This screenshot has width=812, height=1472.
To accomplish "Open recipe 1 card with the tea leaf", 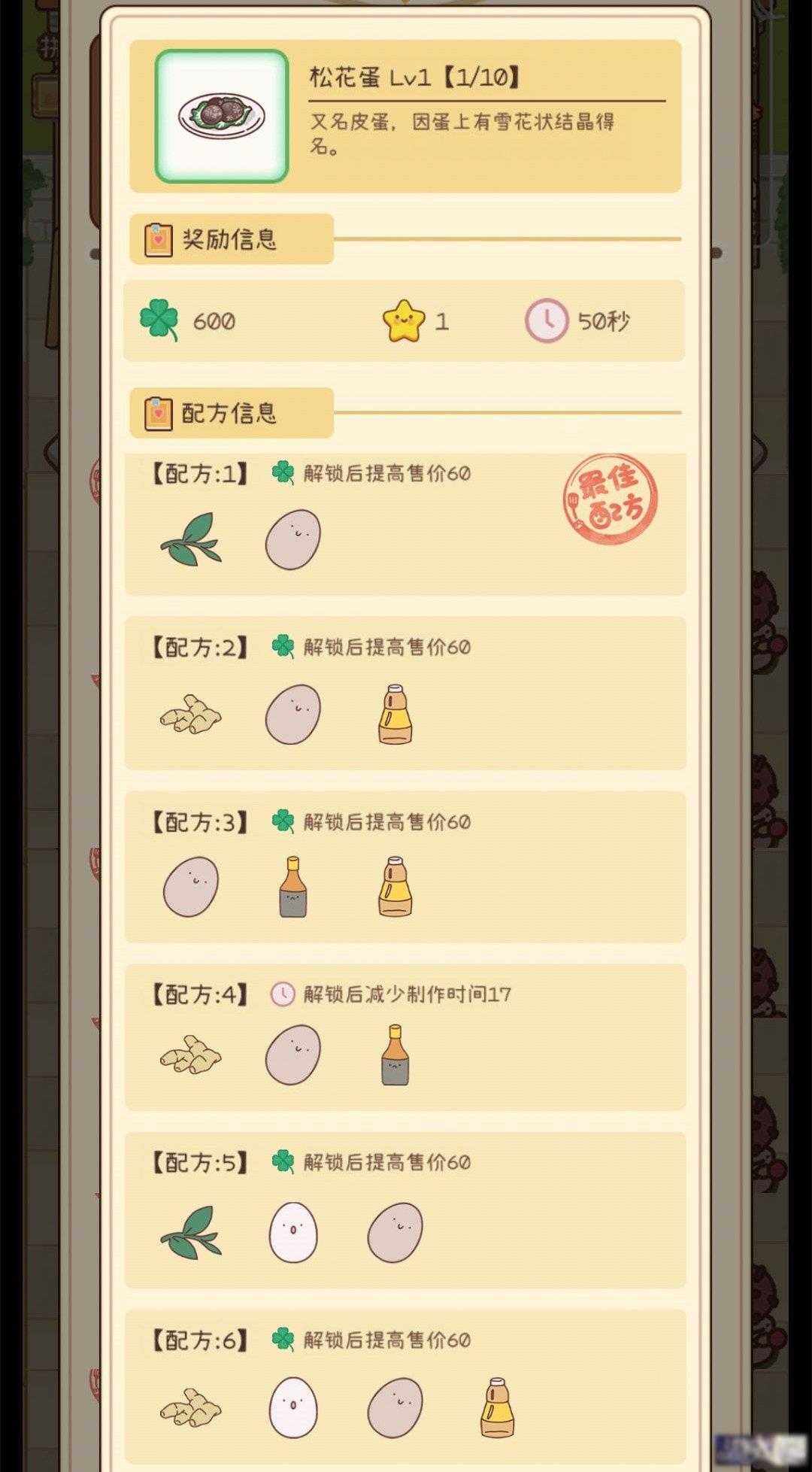I will coord(404,524).
